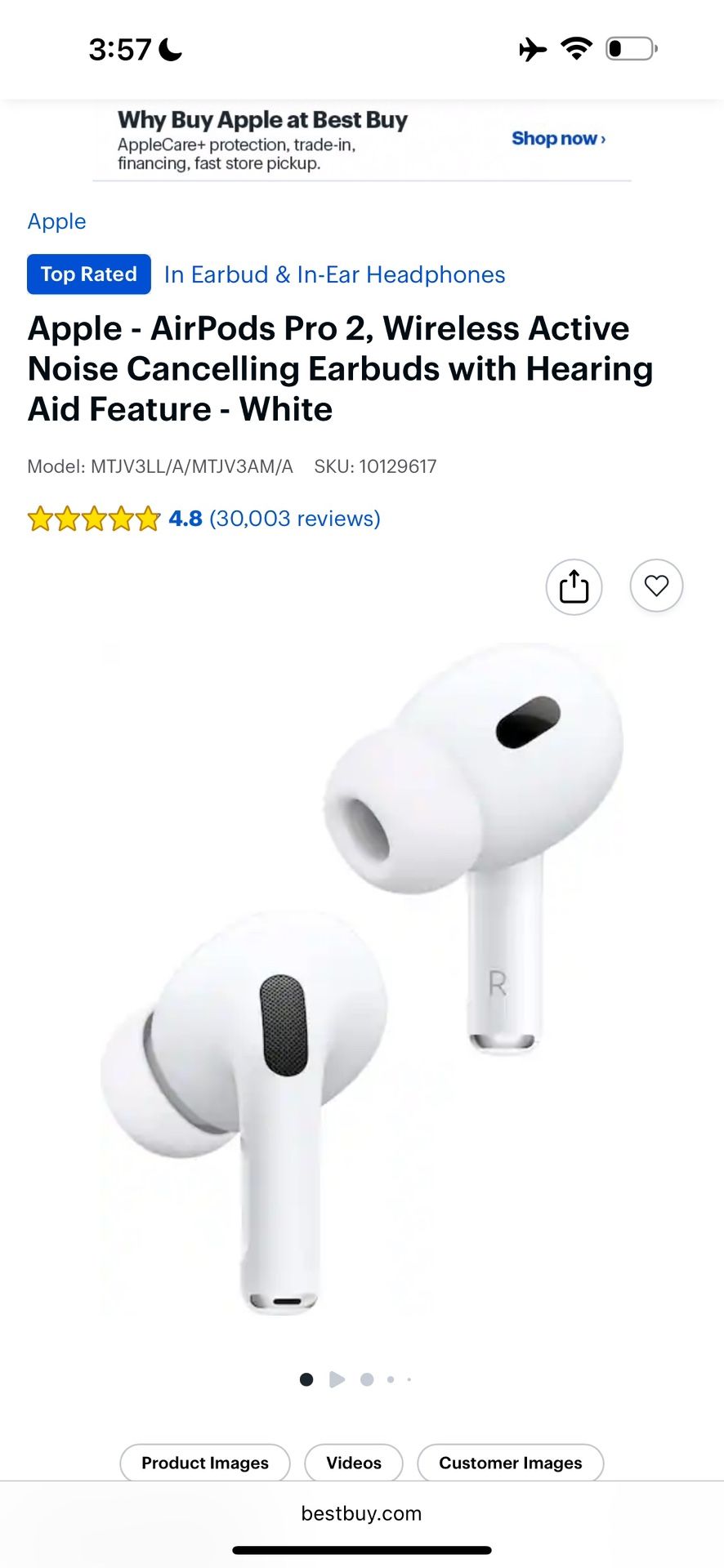Open the Shop now link
The image size is (724, 1568).
point(558,138)
